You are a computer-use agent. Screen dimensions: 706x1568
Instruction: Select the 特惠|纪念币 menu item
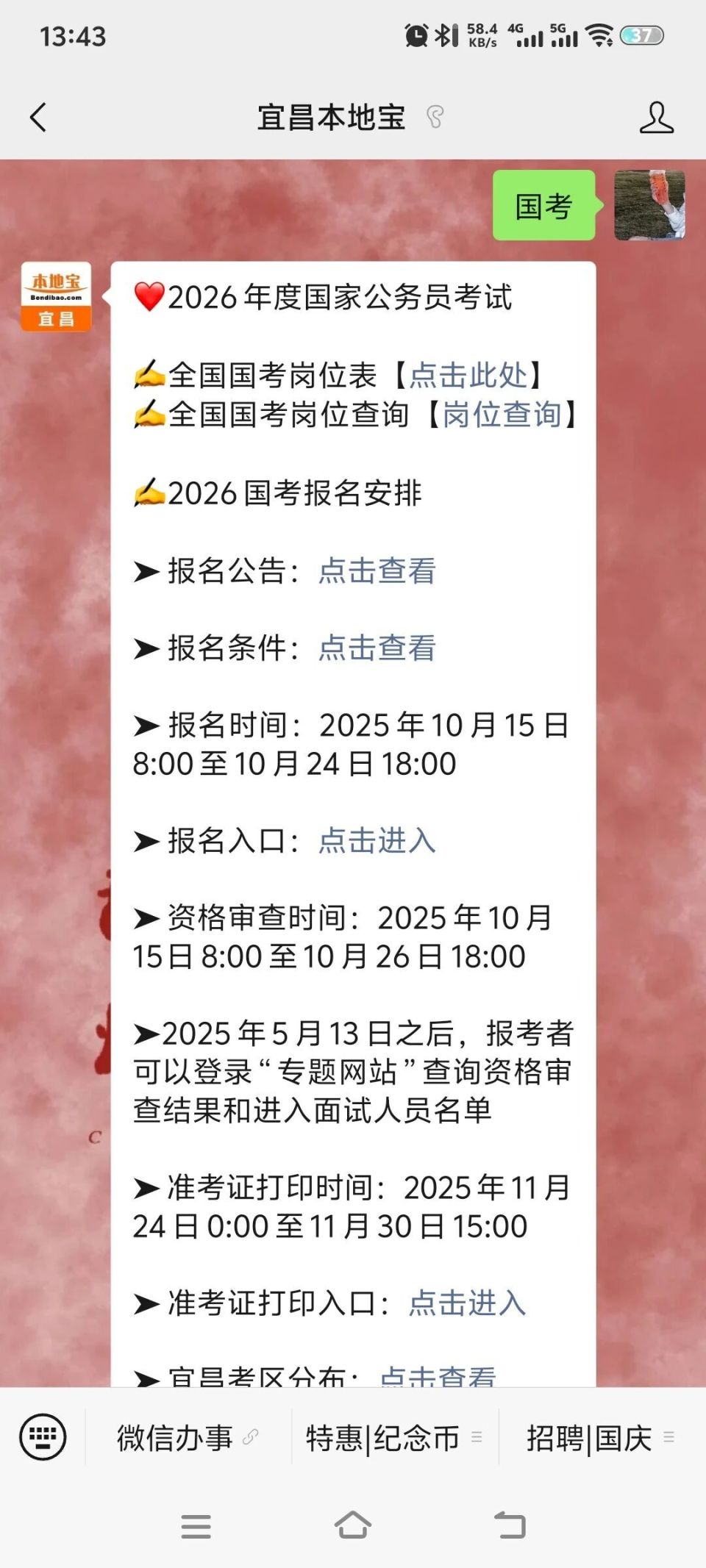382,1436
